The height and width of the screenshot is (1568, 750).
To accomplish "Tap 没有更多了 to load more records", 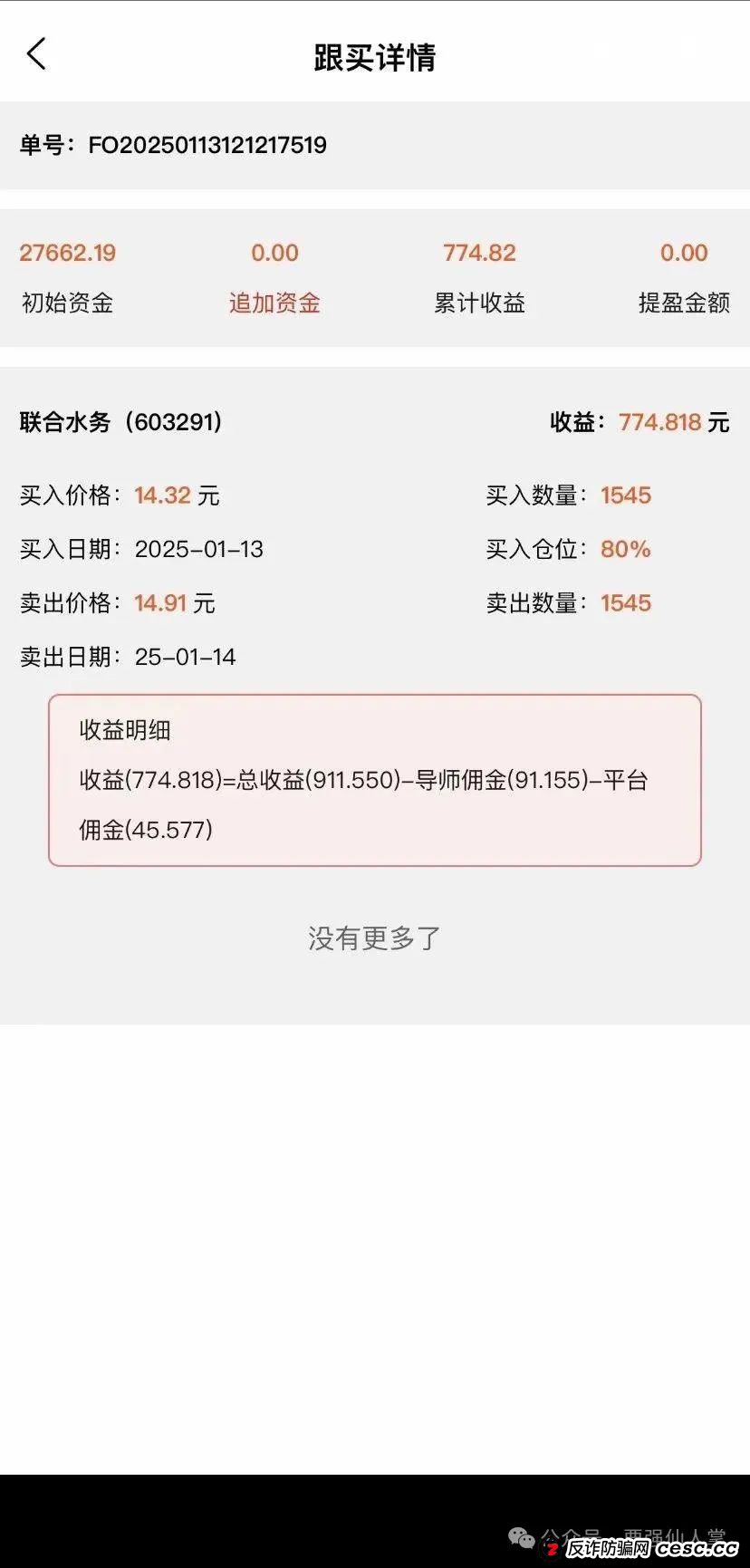I will [375, 938].
